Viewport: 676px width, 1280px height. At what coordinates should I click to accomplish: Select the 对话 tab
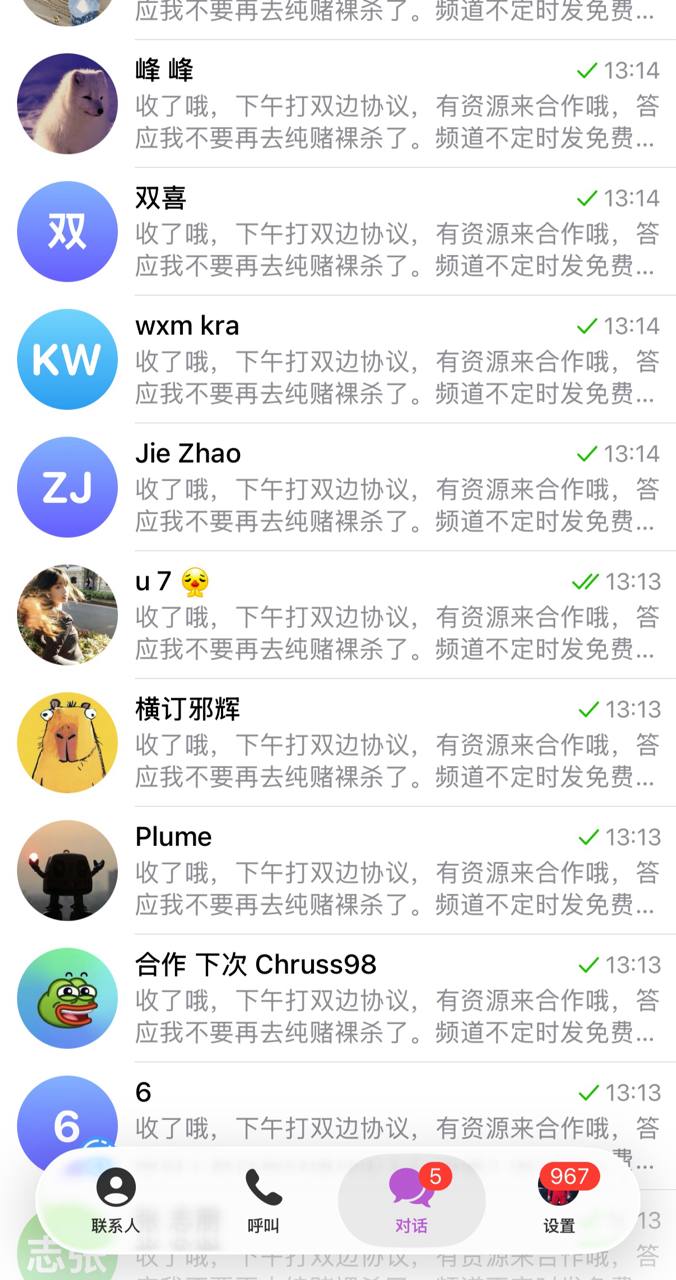[x=411, y=1200]
